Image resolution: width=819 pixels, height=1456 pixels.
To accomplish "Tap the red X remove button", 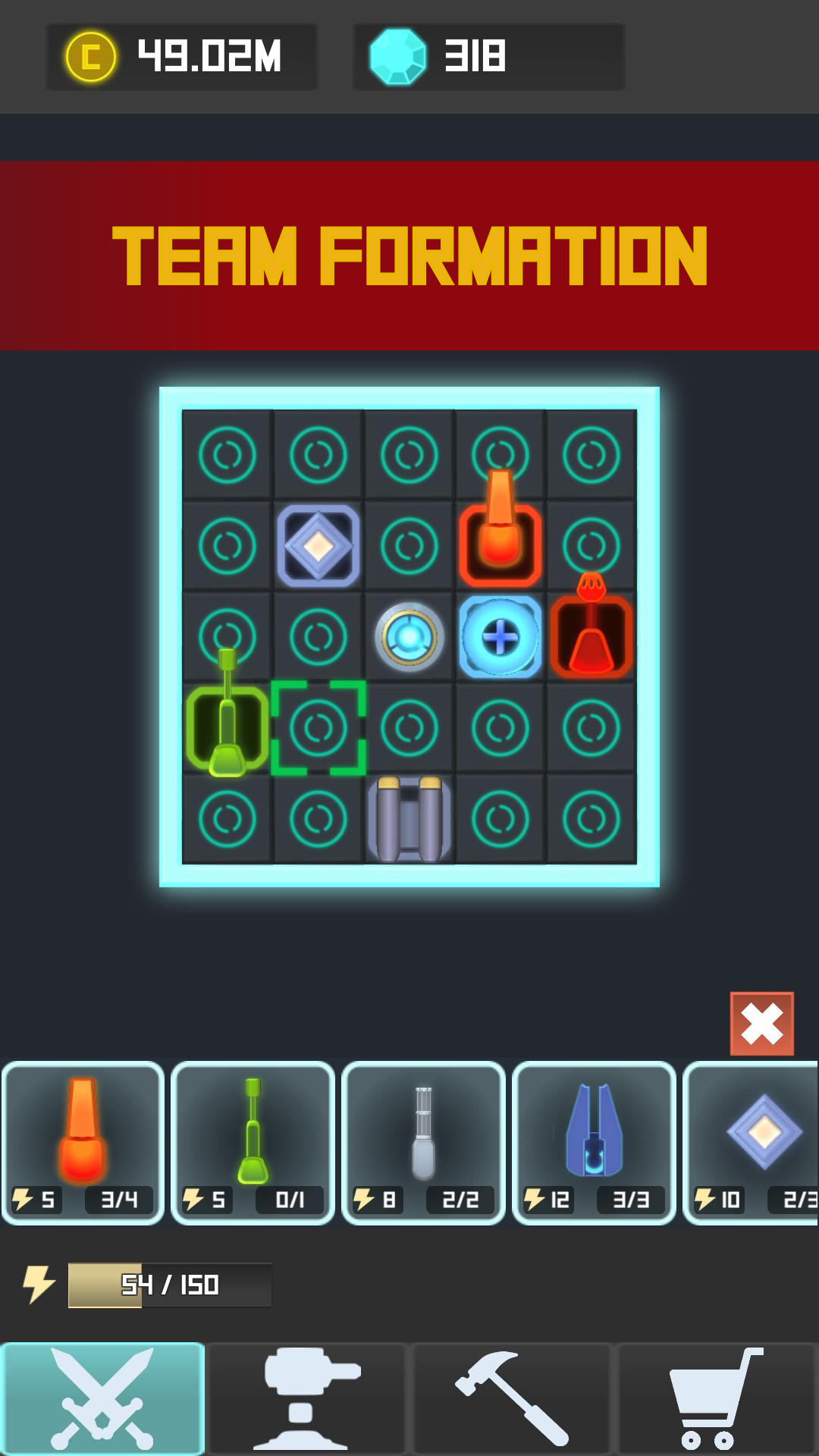I will [x=761, y=1024].
